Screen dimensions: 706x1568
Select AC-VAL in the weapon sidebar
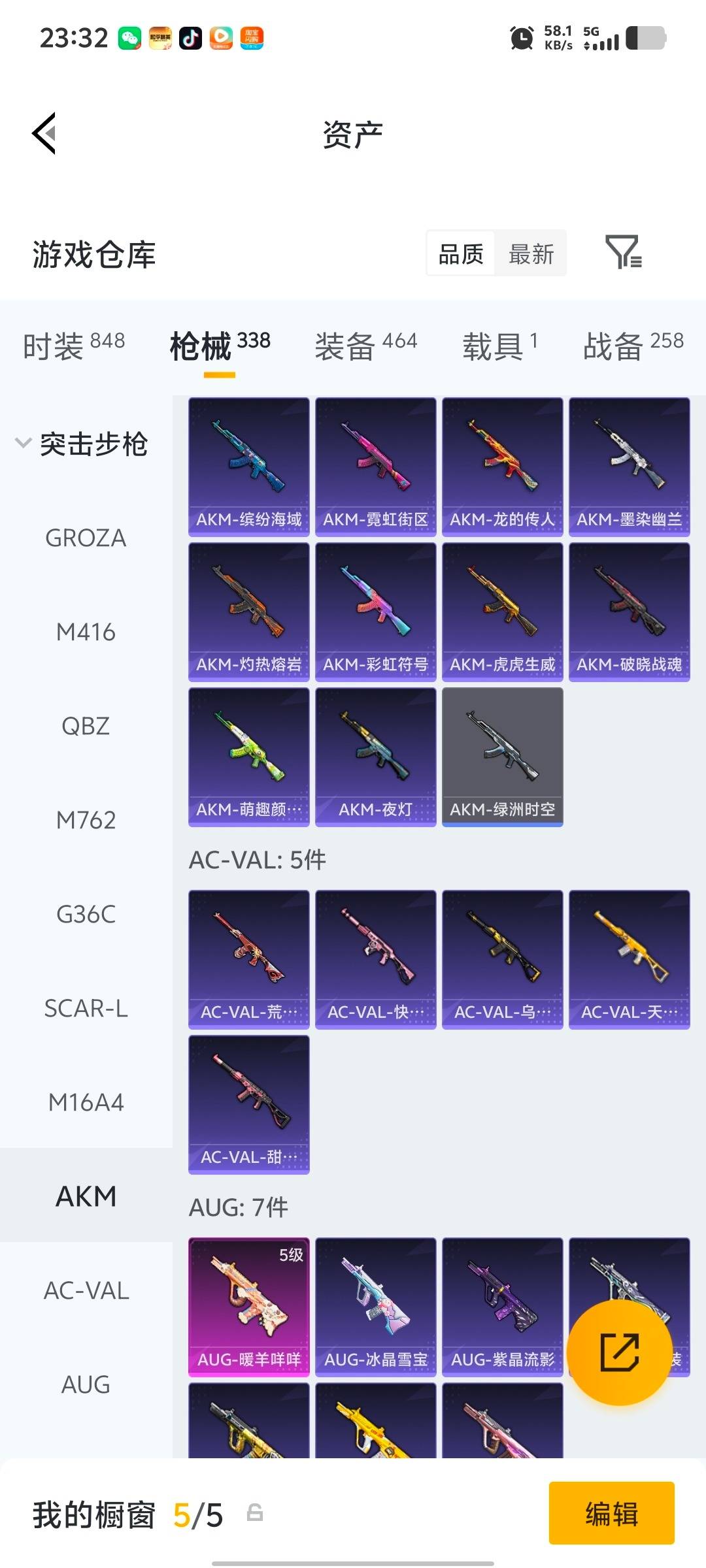(x=86, y=1290)
